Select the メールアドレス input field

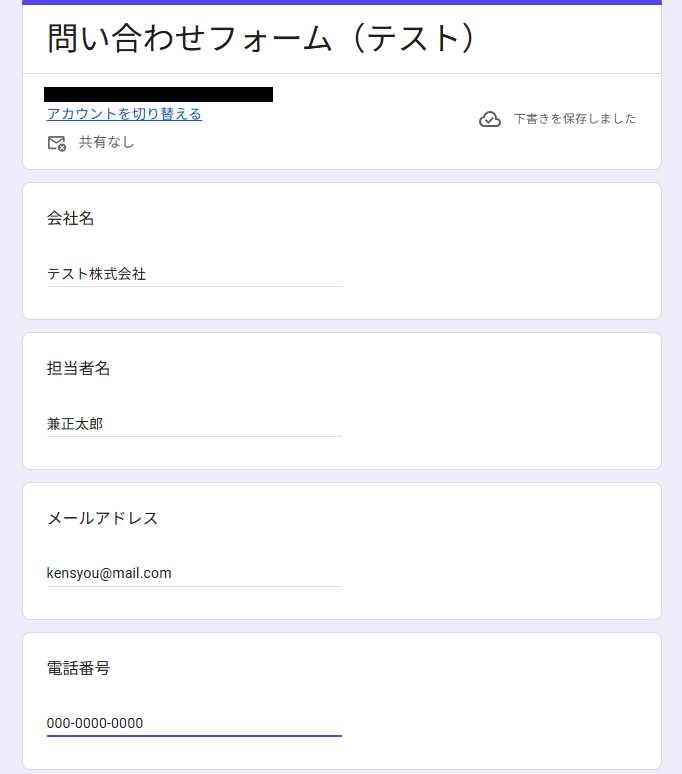click(194, 574)
